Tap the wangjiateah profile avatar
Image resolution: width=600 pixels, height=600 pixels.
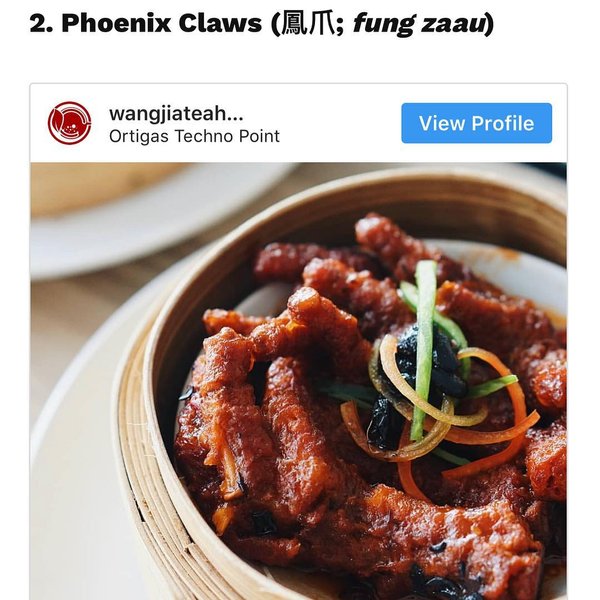[x=69, y=123]
